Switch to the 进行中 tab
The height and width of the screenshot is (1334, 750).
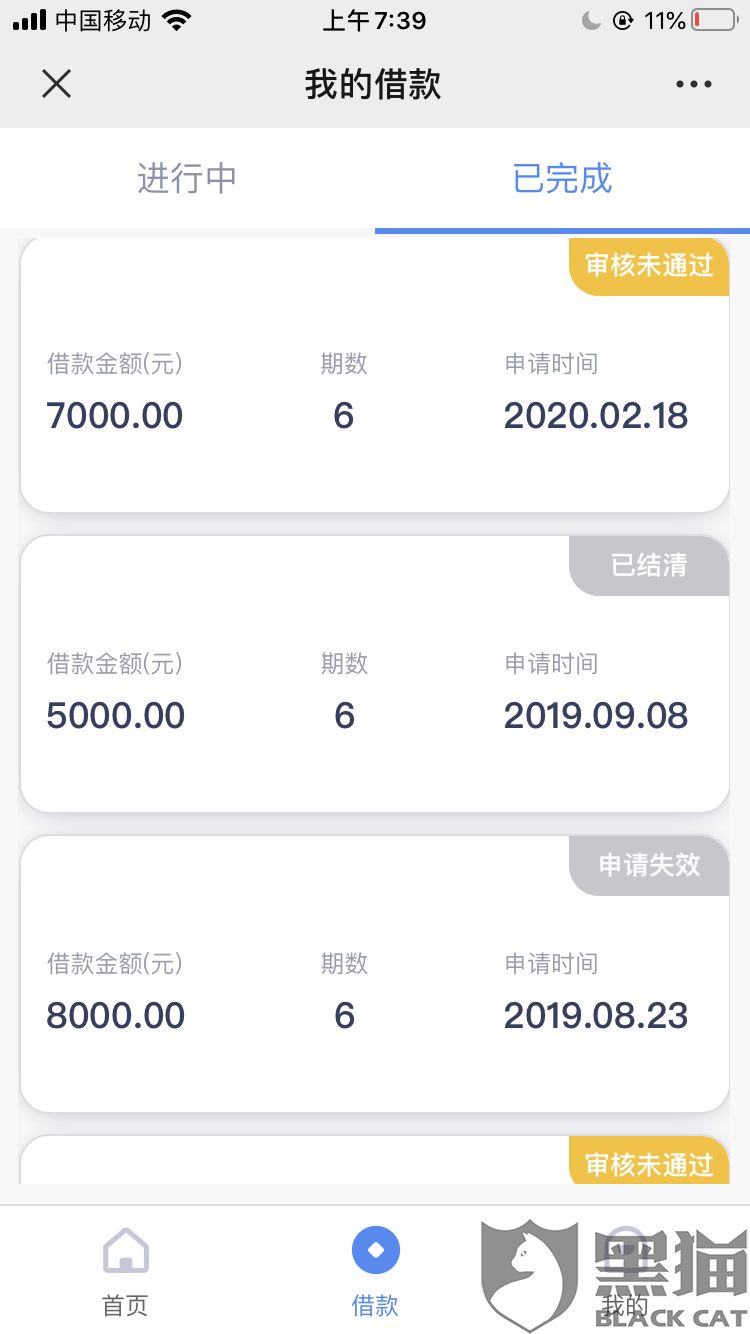coord(187,179)
